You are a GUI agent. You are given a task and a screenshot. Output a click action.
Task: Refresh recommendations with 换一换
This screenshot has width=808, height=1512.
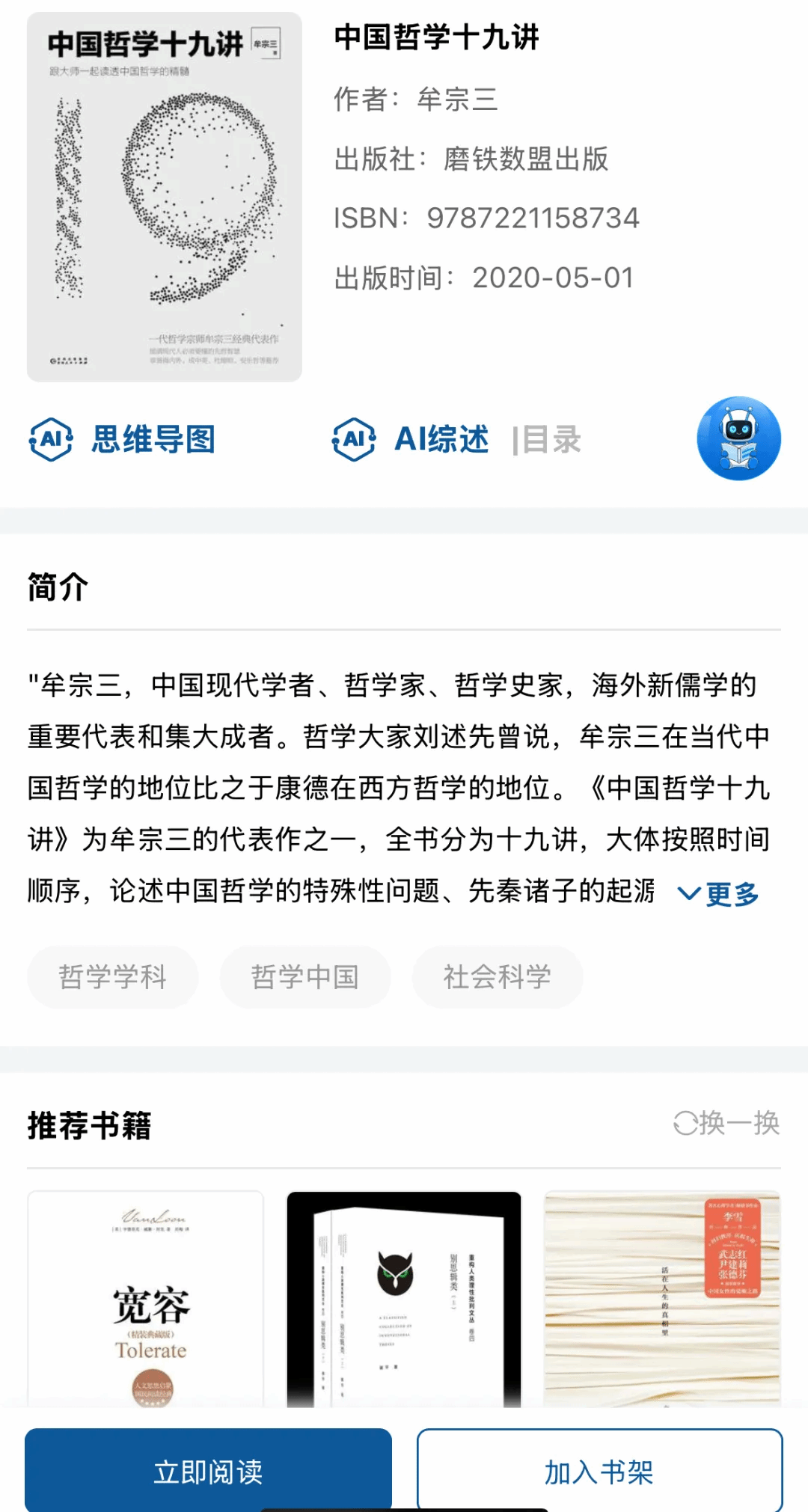coord(726,1123)
